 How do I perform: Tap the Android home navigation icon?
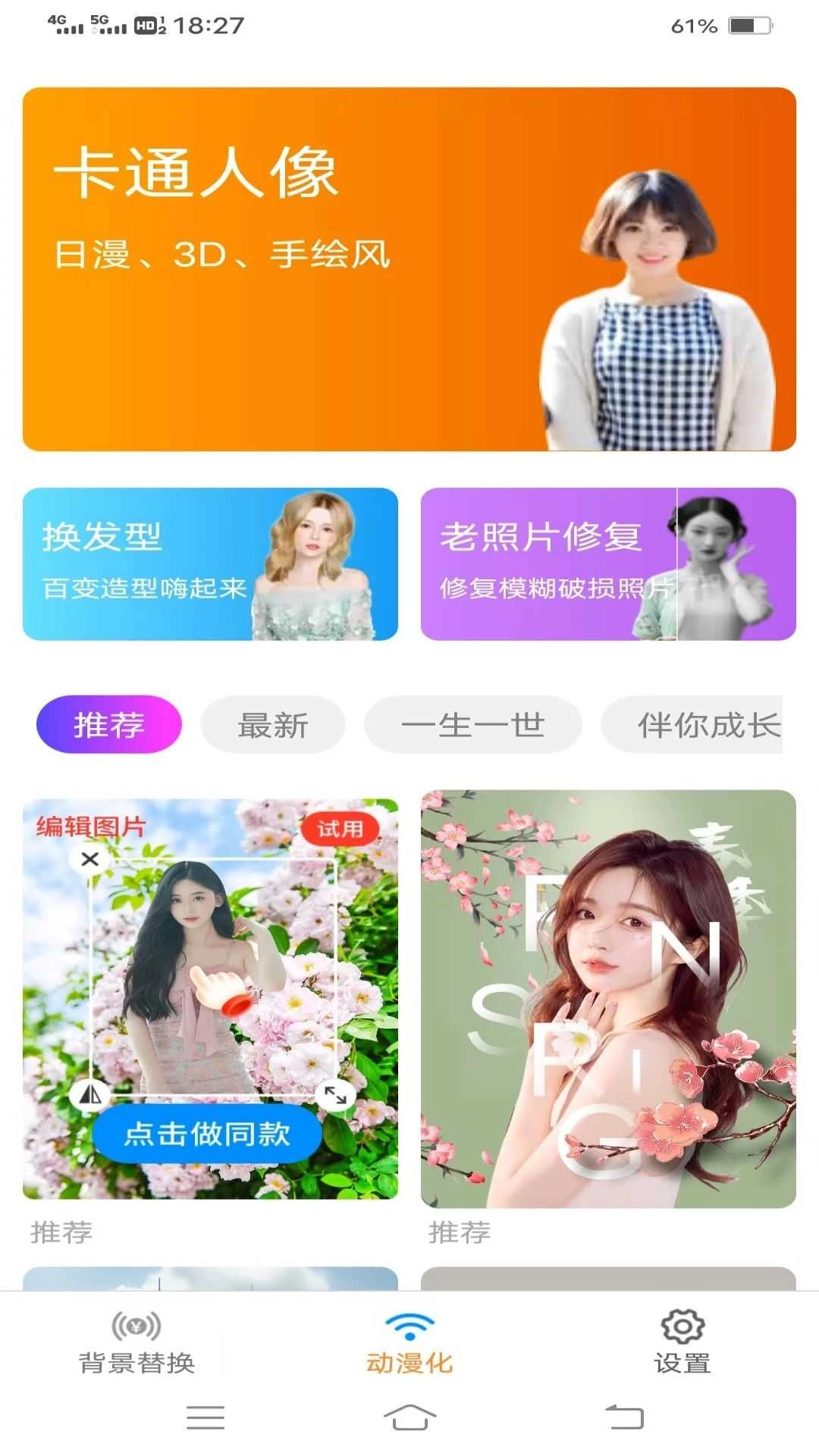[409, 1417]
